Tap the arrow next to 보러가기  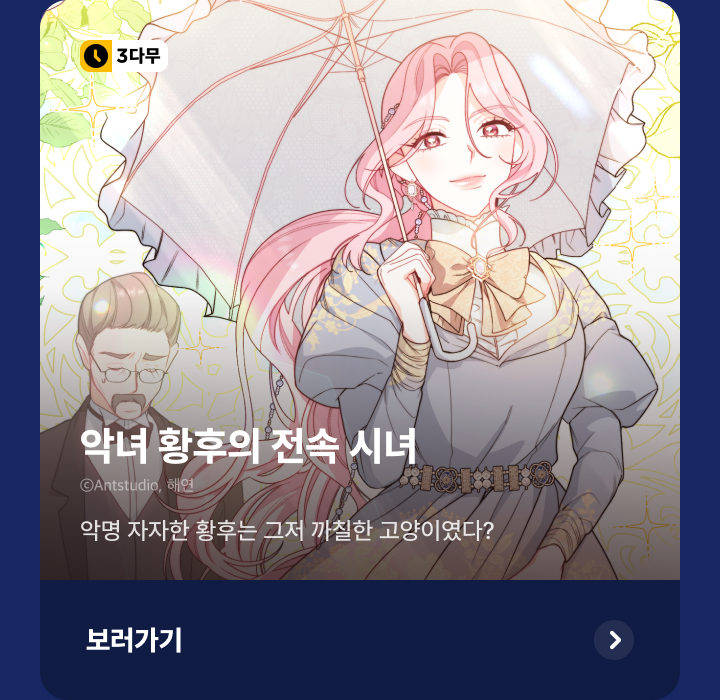click(614, 640)
